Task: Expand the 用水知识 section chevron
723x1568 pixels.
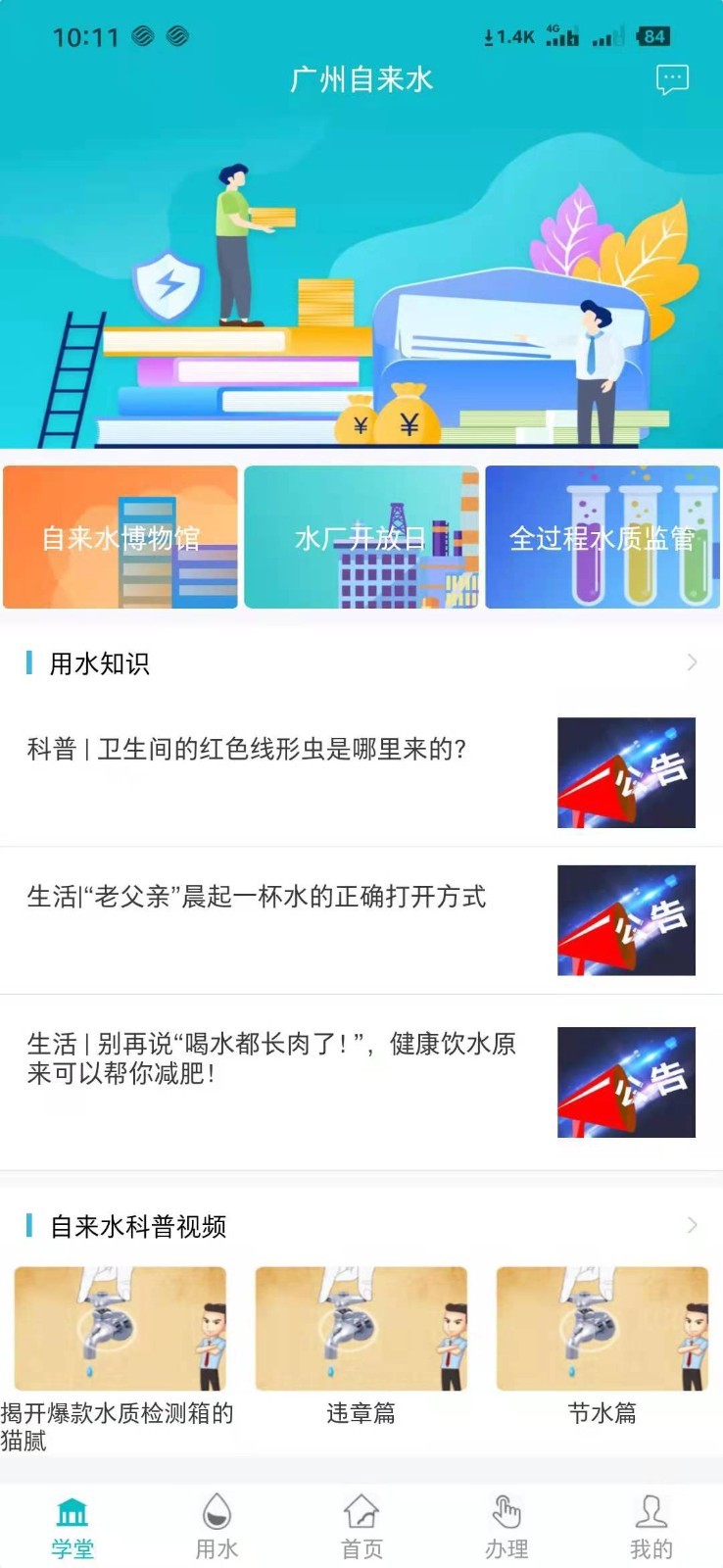Action: [692, 662]
